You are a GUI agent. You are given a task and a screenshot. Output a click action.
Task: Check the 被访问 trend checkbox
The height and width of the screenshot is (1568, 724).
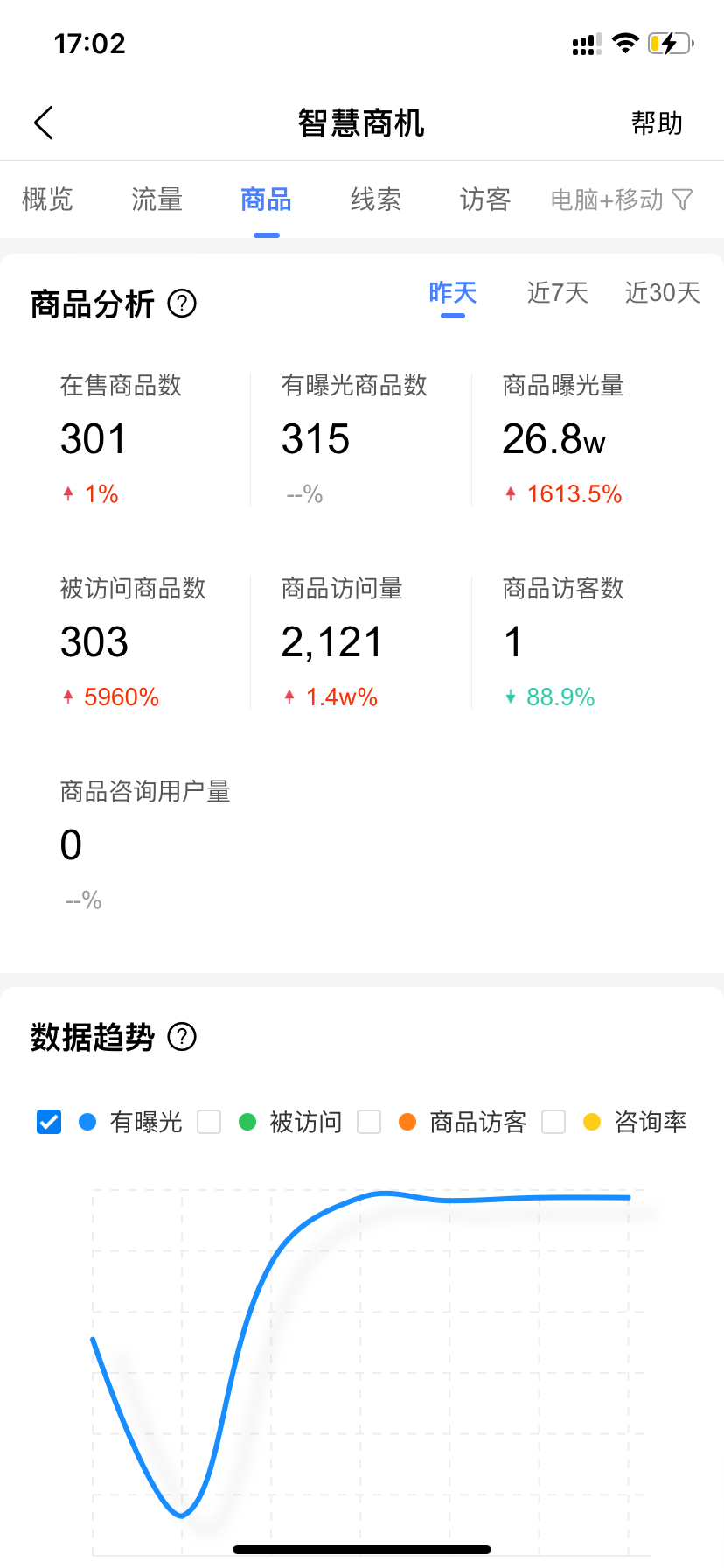tap(209, 1122)
